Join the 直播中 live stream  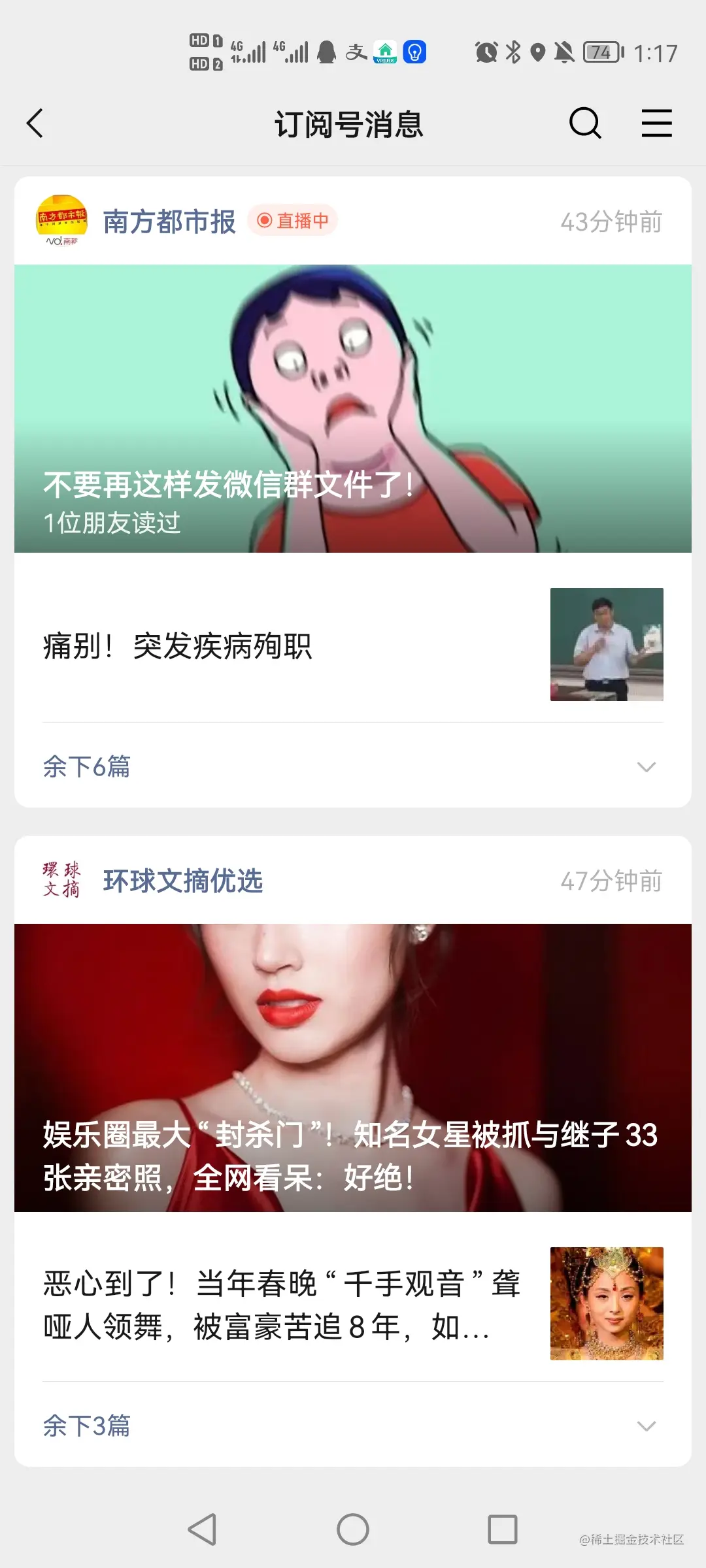tap(293, 221)
